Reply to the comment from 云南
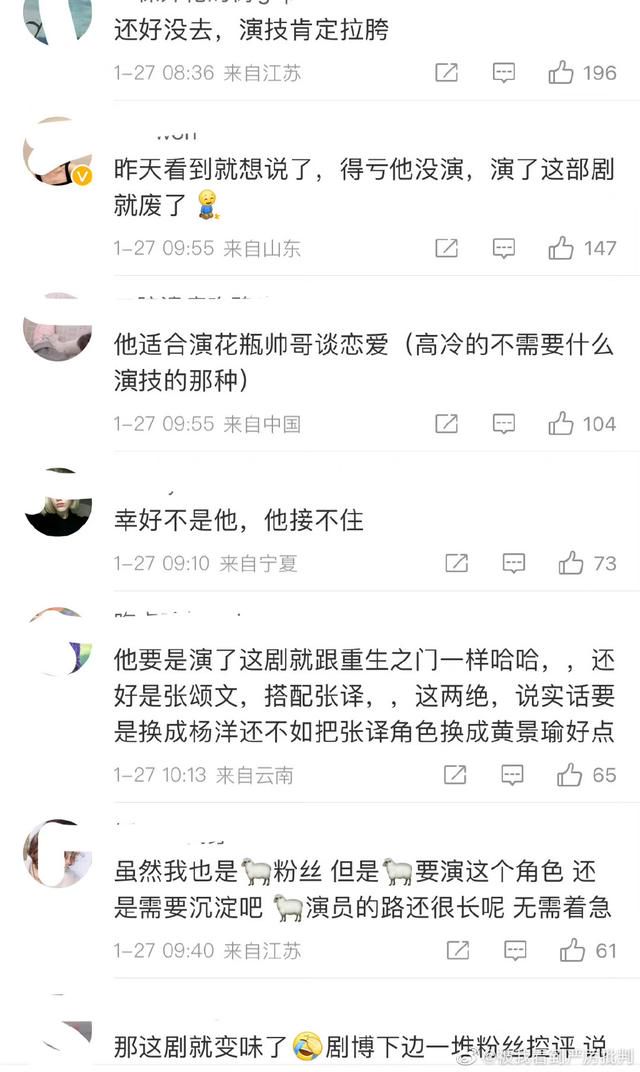The width and height of the screenshot is (640, 1072). [x=513, y=775]
